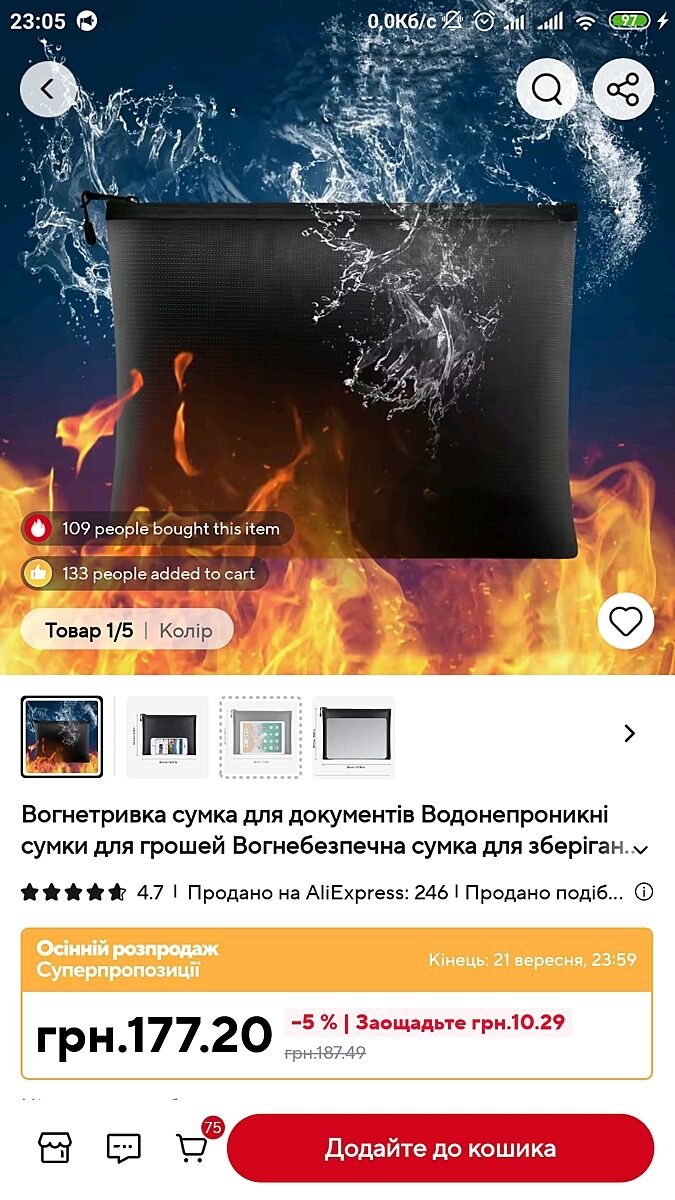Add item to wishlist with the heart icon
The height and width of the screenshot is (1200, 675).
click(x=625, y=621)
